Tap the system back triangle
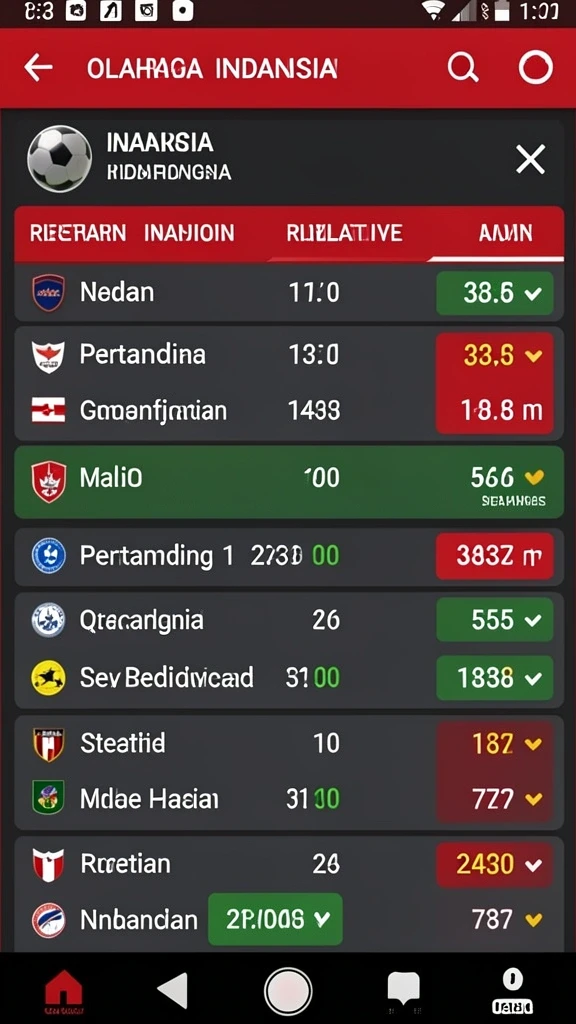The width and height of the screenshot is (576, 1024). pyautogui.click(x=174, y=990)
